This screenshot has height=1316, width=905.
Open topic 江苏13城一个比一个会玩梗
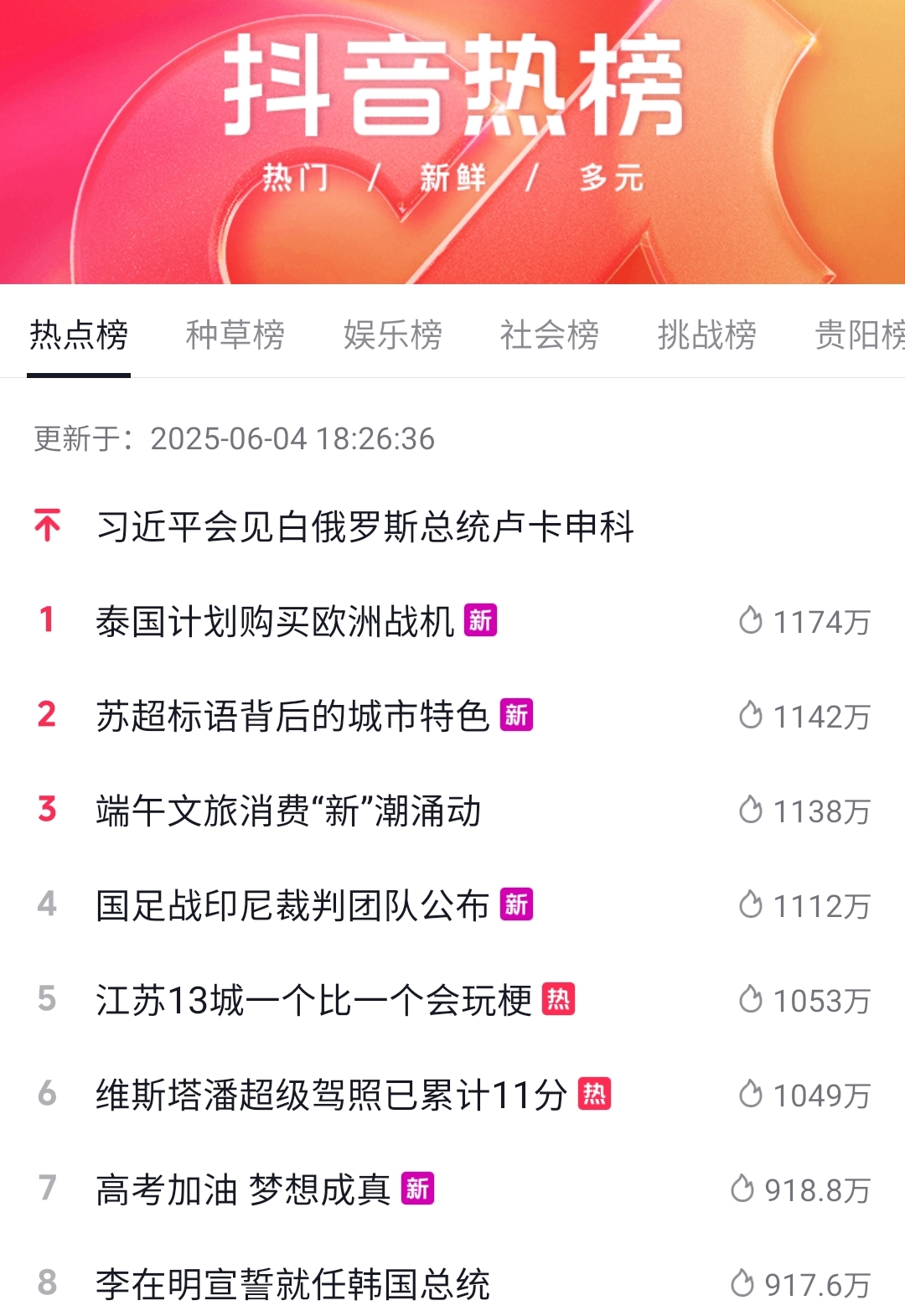click(x=313, y=1001)
